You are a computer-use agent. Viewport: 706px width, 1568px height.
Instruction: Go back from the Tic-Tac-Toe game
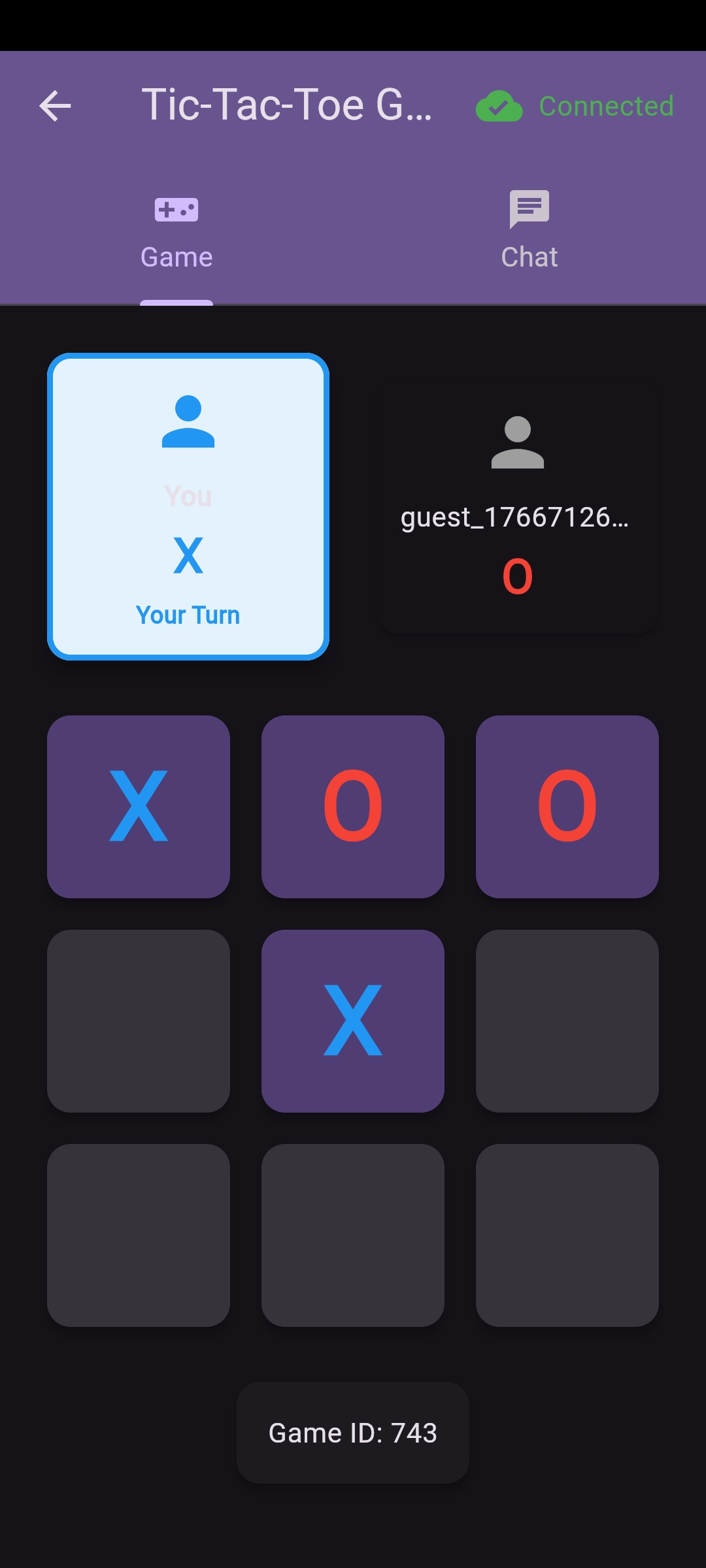click(x=55, y=106)
